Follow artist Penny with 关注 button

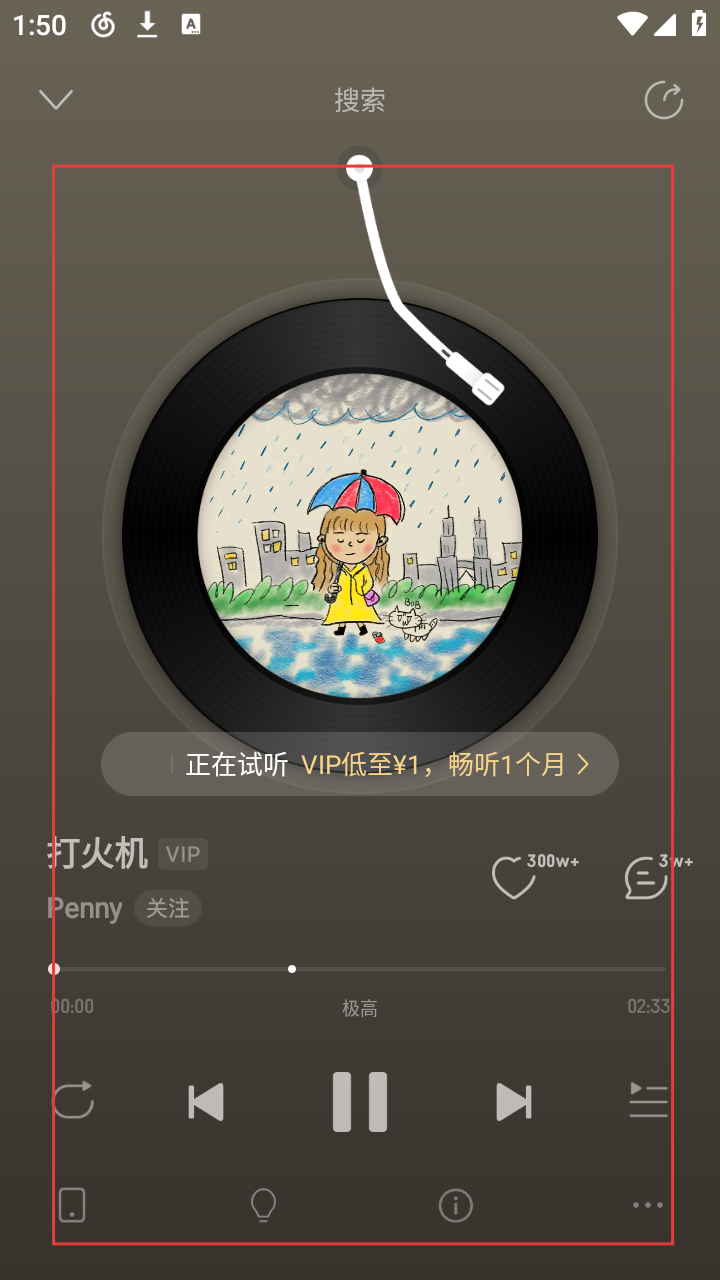pyautogui.click(x=168, y=908)
